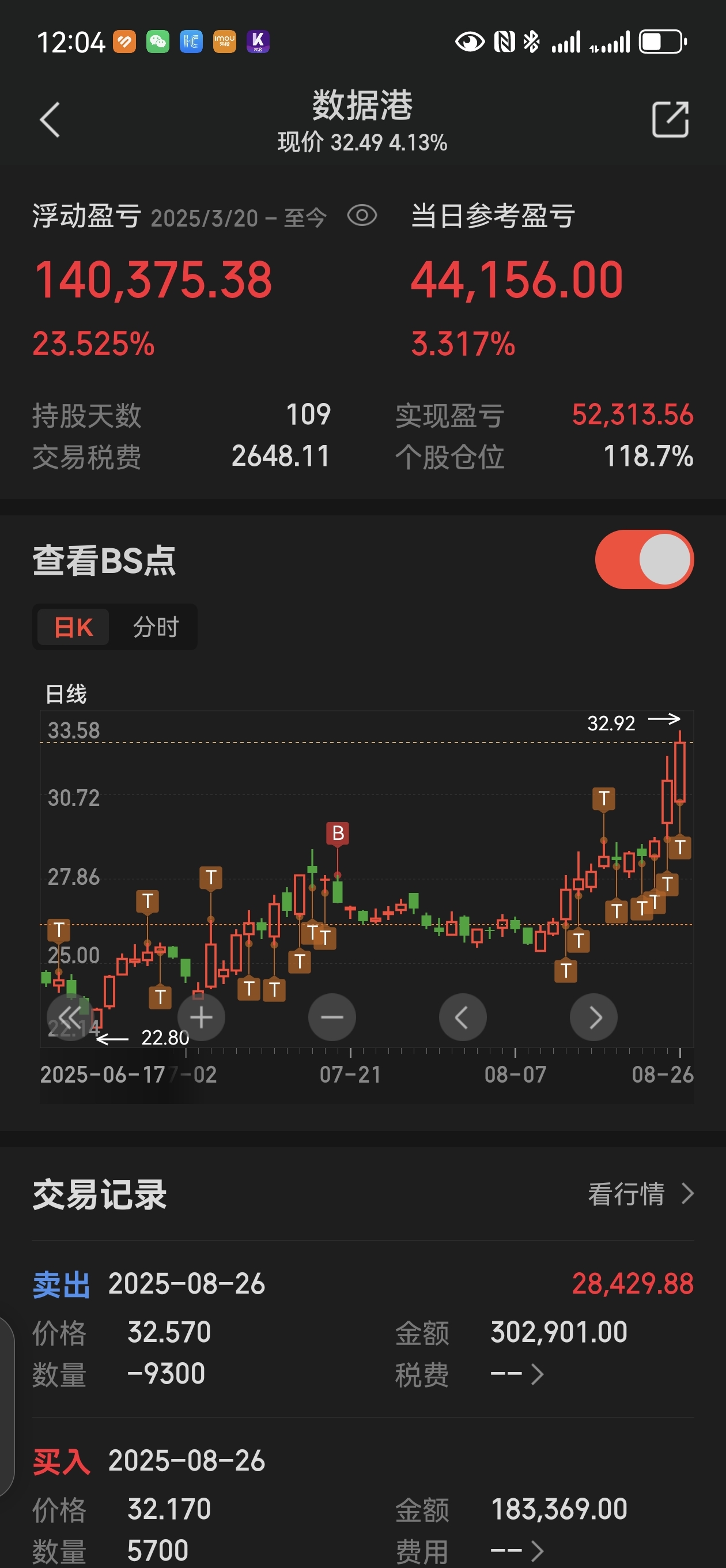Viewport: 726px width, 1568px height.
Task: Jump to the chart's earliest data with the double arrow
Action: (70, 1017)
